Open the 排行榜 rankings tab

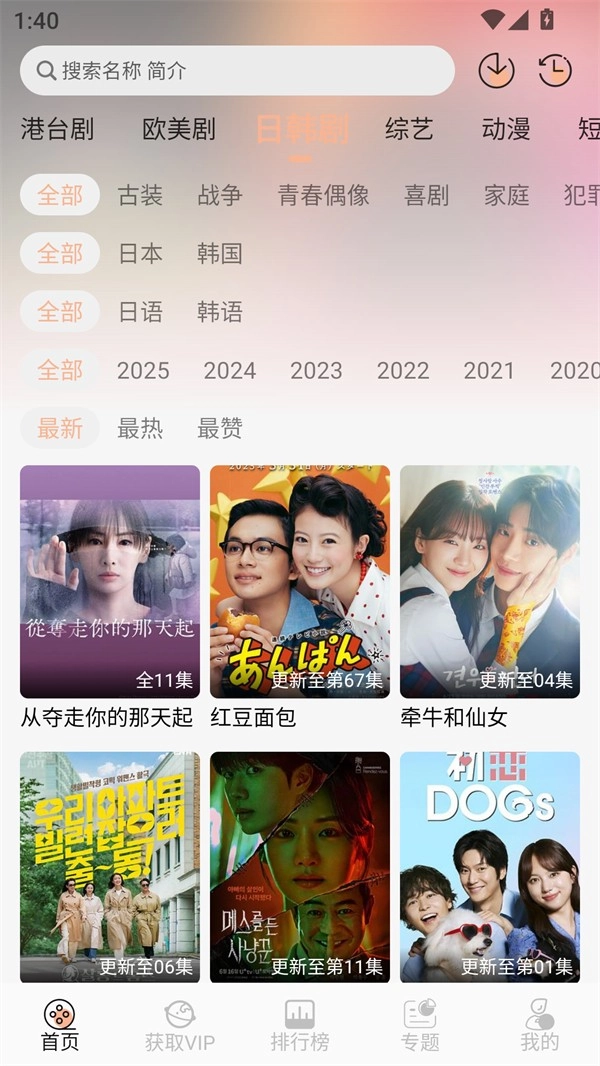click(300, 1025)
